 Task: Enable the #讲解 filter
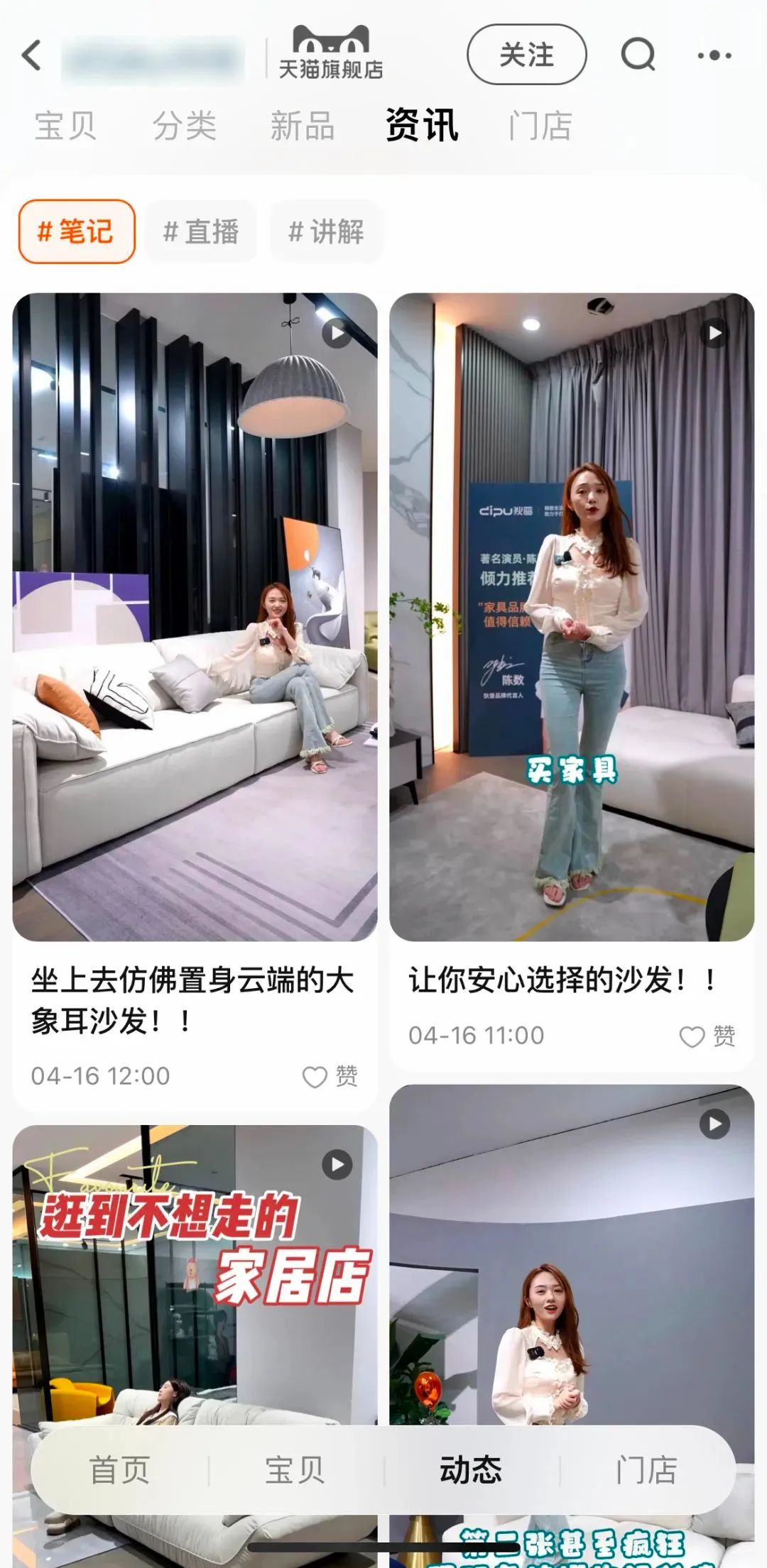(325, 231)
